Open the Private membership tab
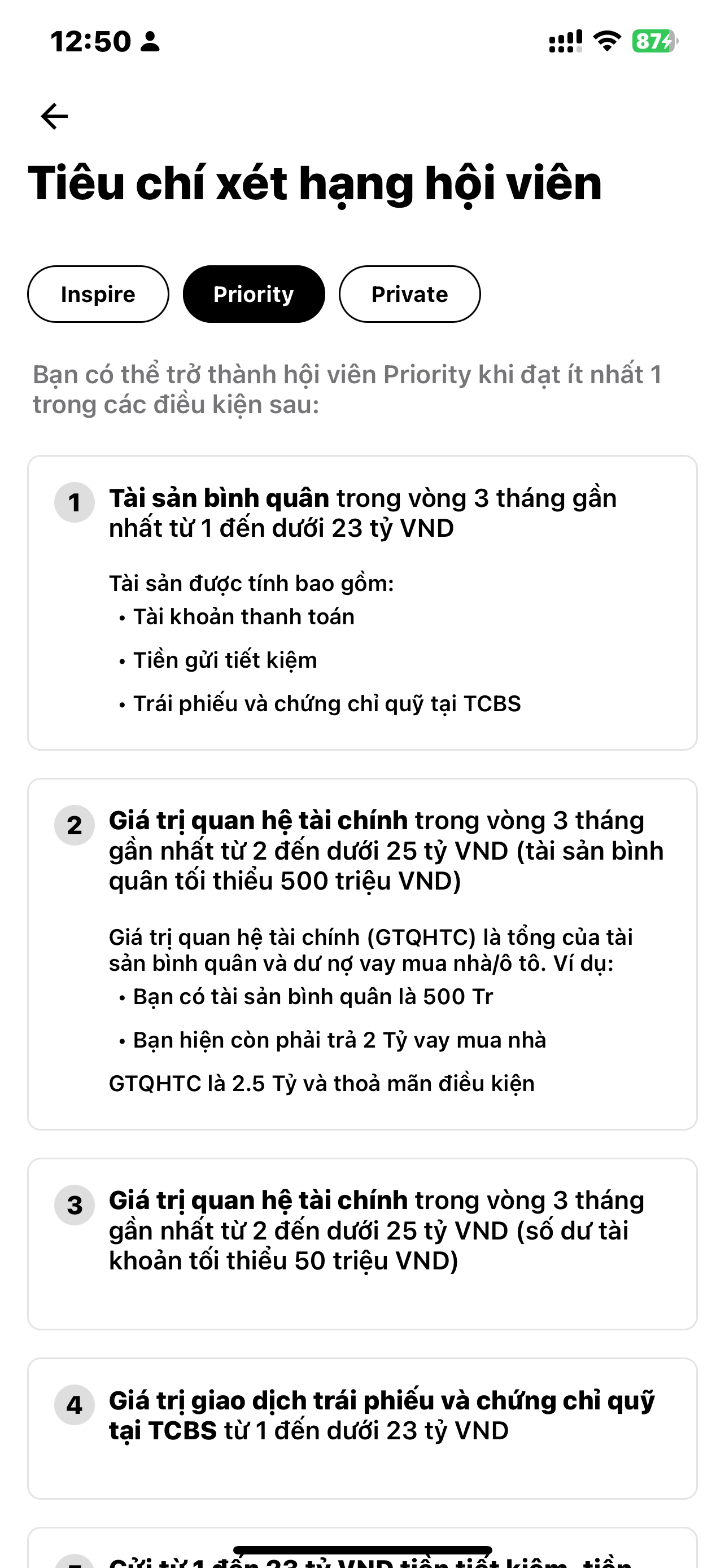The width and height of the screenshot is (725, 1568). pos(410,294)
